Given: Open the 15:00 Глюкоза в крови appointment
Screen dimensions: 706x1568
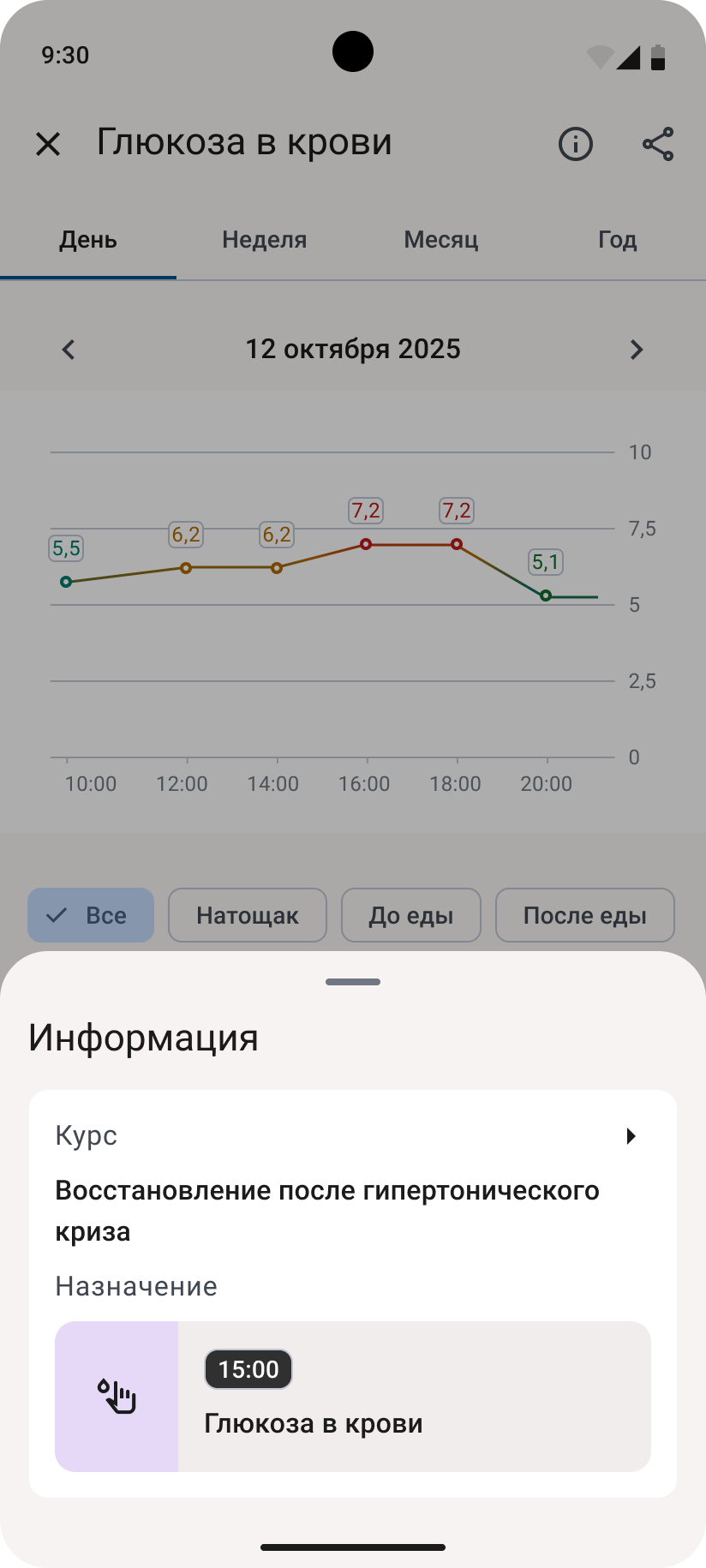Looking at the screenshot, I should [353, 1397].
